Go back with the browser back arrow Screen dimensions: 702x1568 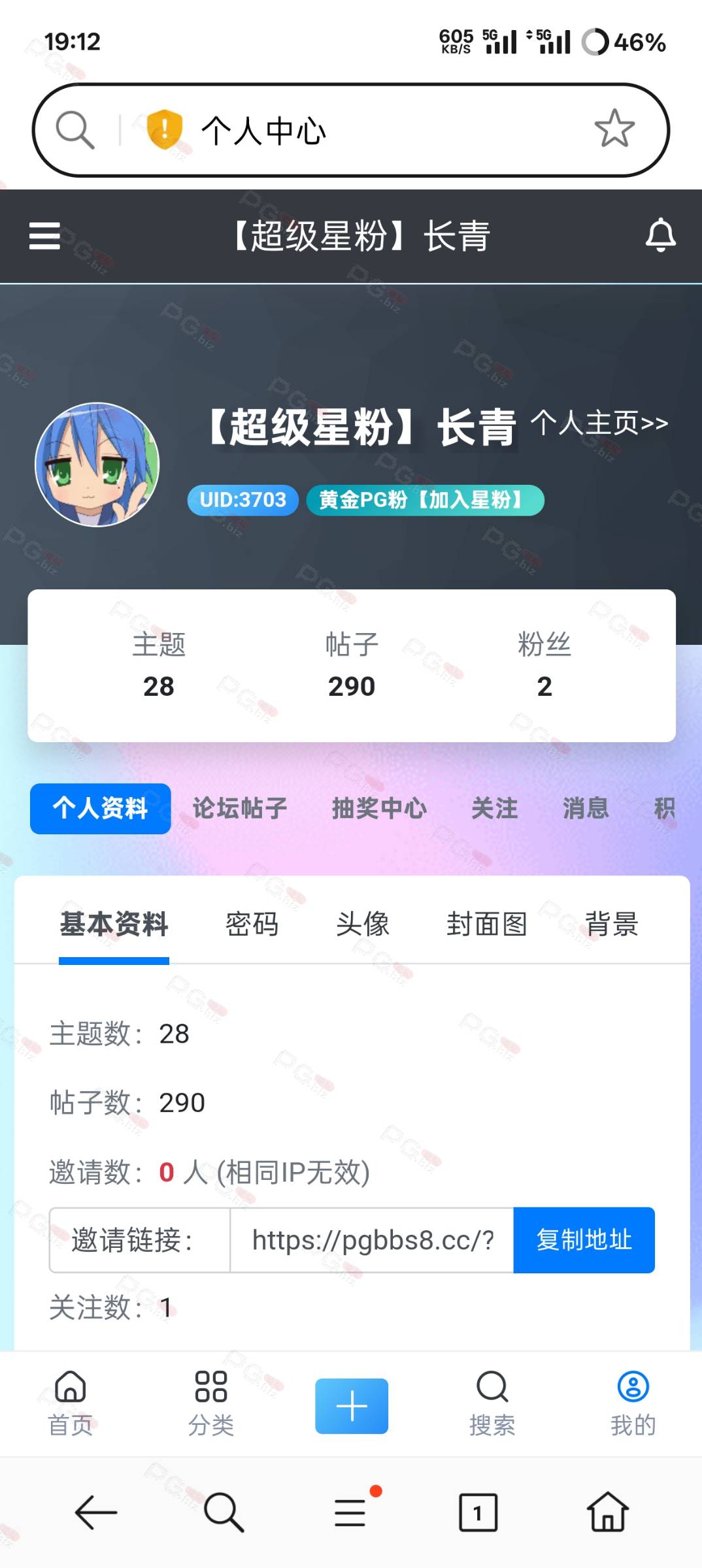click(95, 1512)
